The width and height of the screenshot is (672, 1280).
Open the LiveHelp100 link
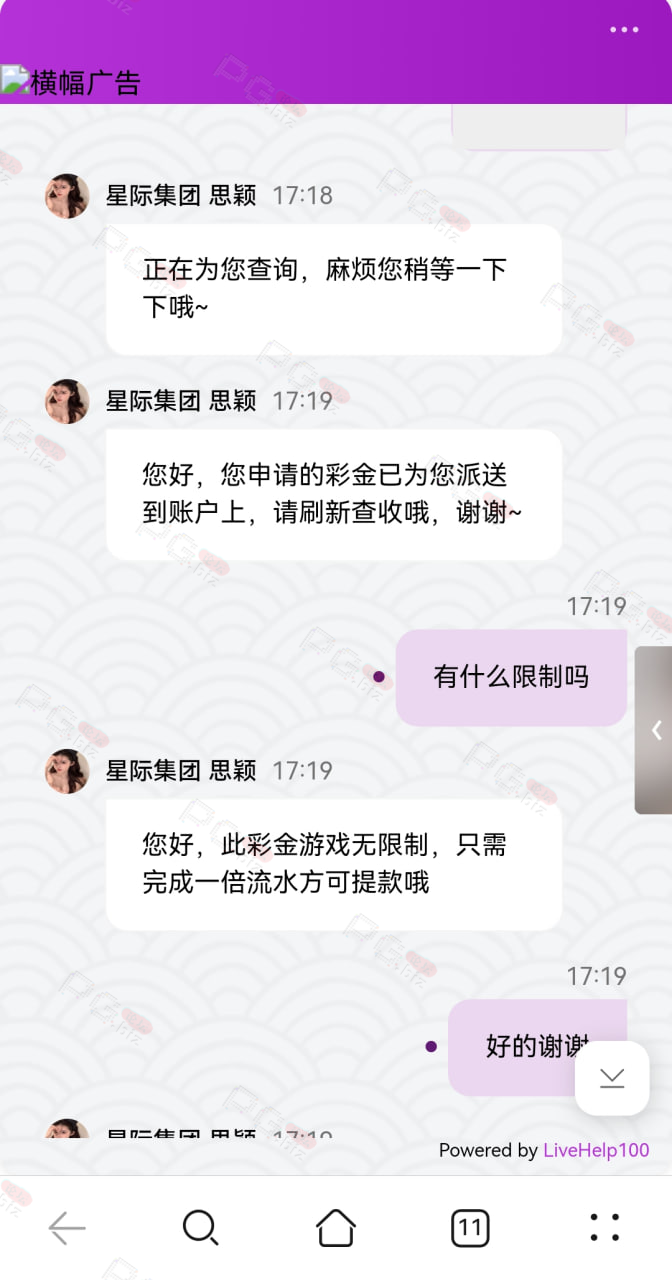596,1150
